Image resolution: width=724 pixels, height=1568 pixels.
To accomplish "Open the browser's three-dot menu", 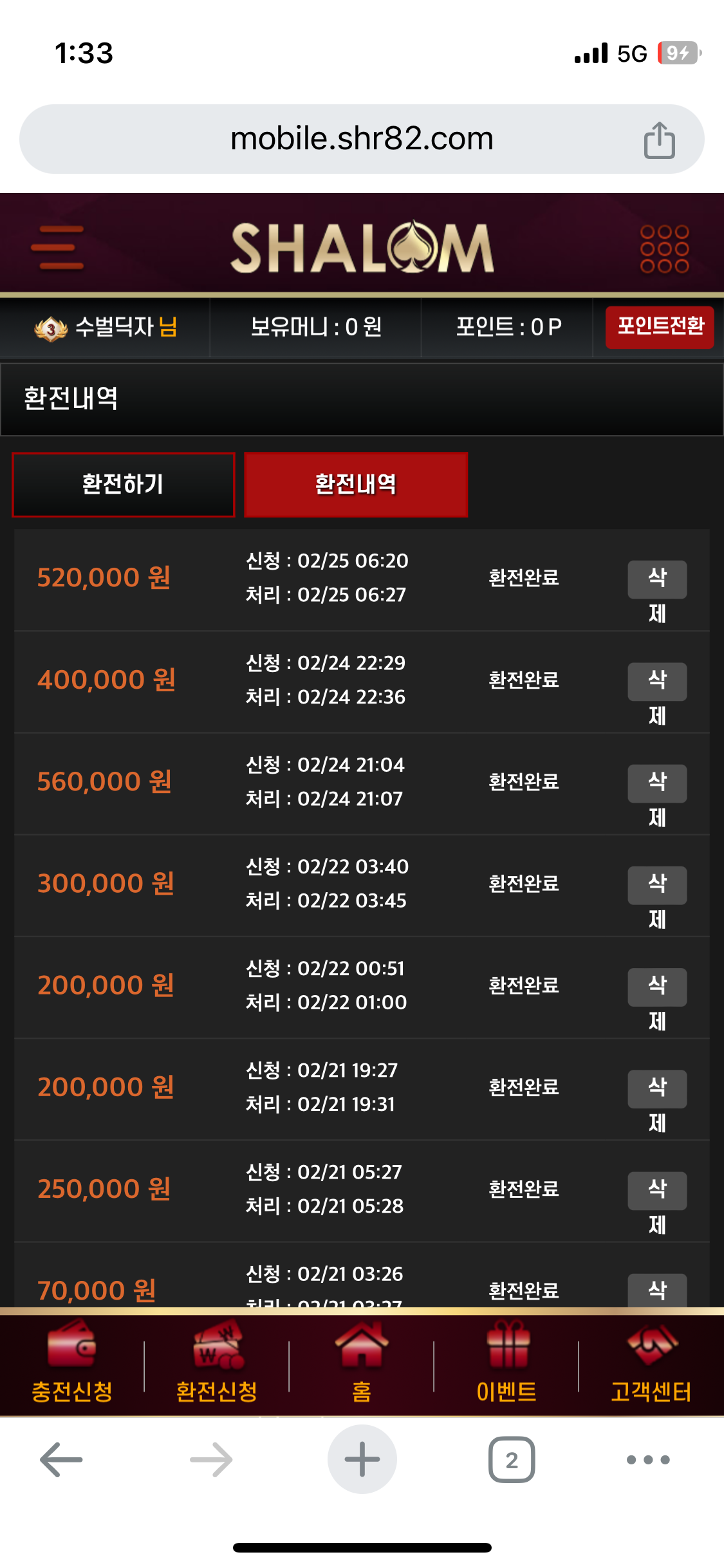I will pos(648,1459).
